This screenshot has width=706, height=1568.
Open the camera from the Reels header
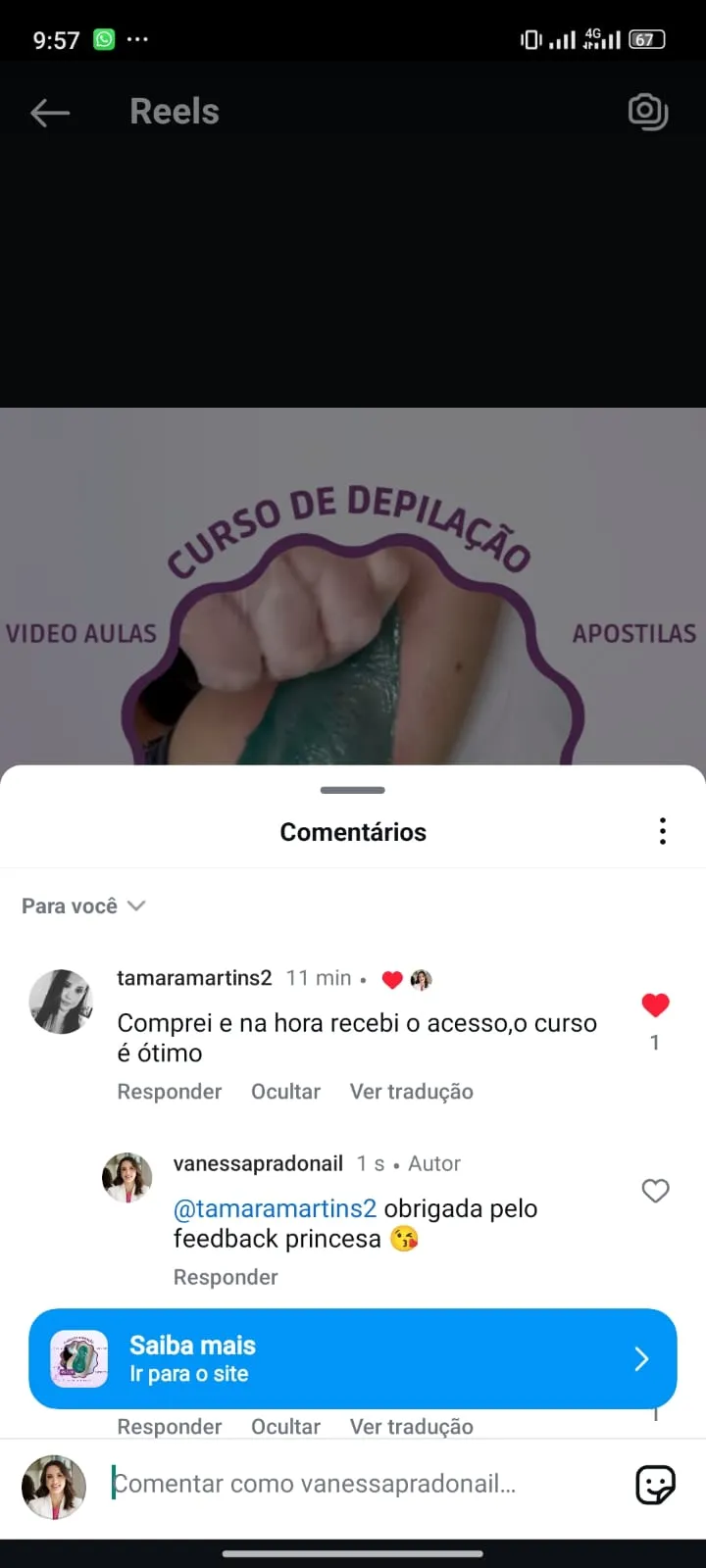pos(648,111)
